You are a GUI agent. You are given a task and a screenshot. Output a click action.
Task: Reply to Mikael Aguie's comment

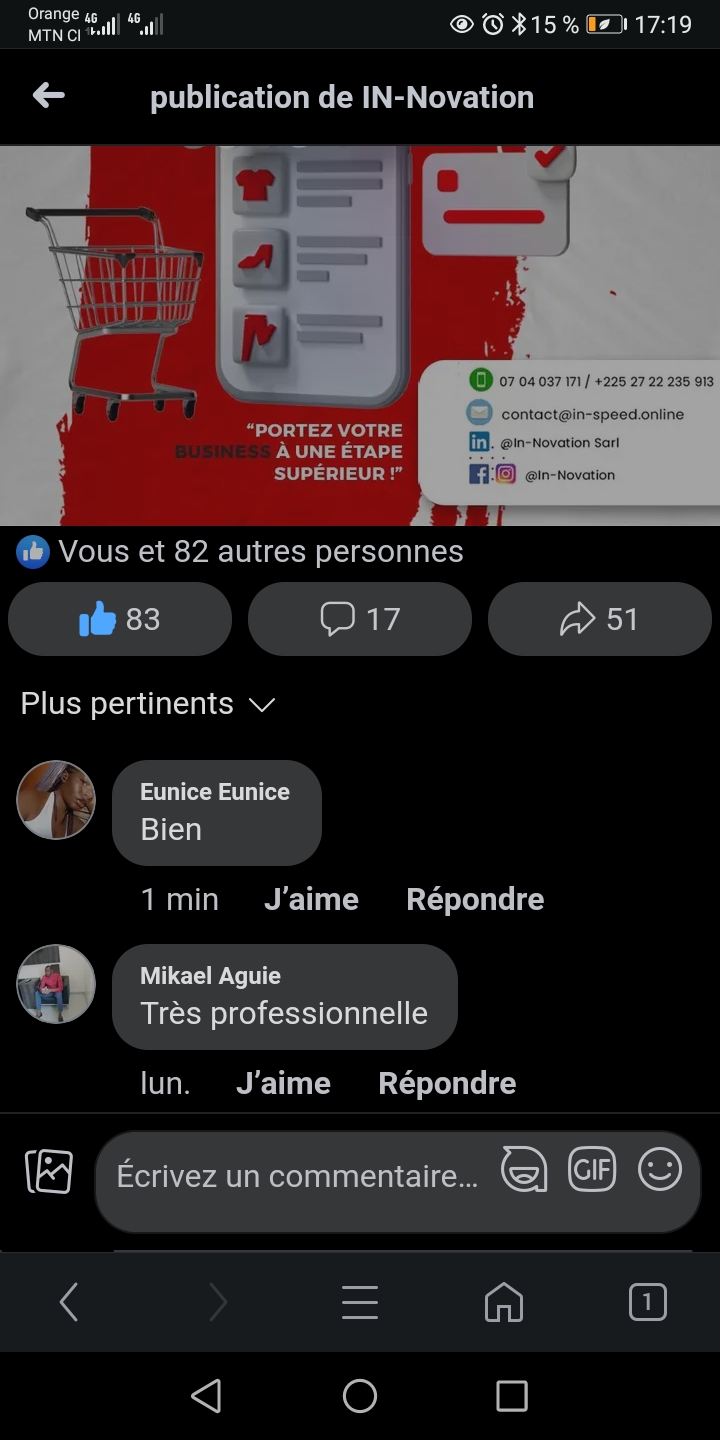pyautogui.click(x=447, y=1083)
